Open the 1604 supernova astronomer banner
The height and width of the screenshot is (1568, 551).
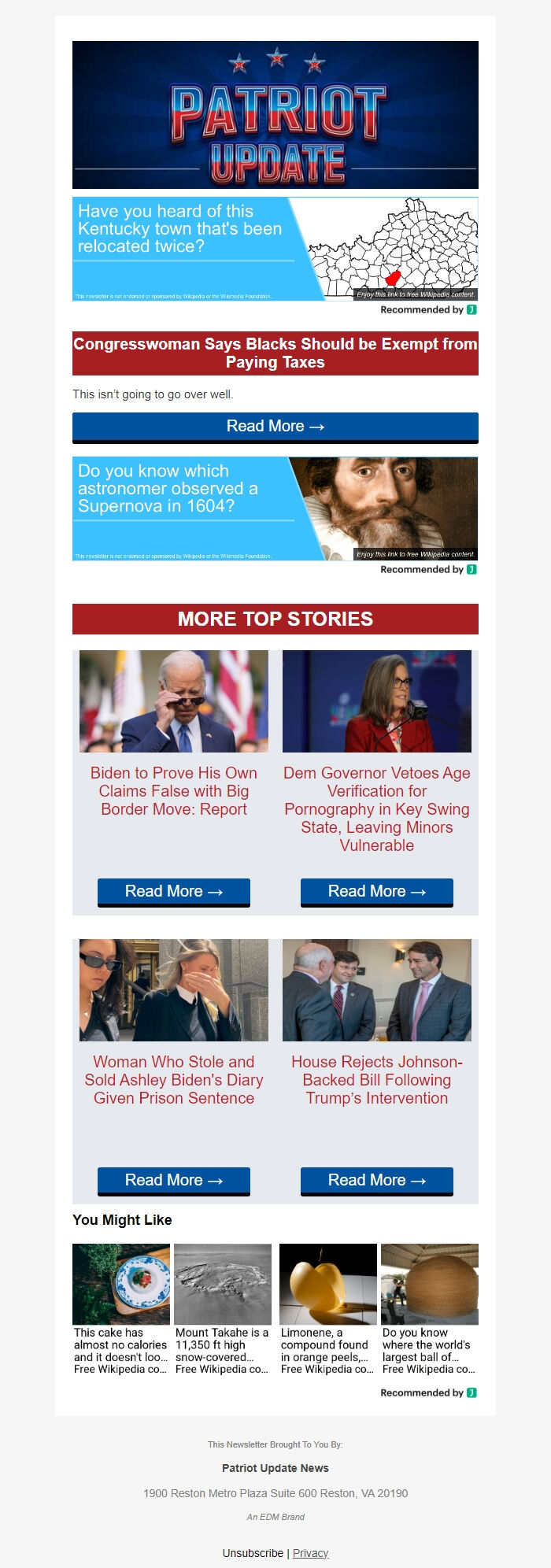pyautogui.click(x=275, y=508)
